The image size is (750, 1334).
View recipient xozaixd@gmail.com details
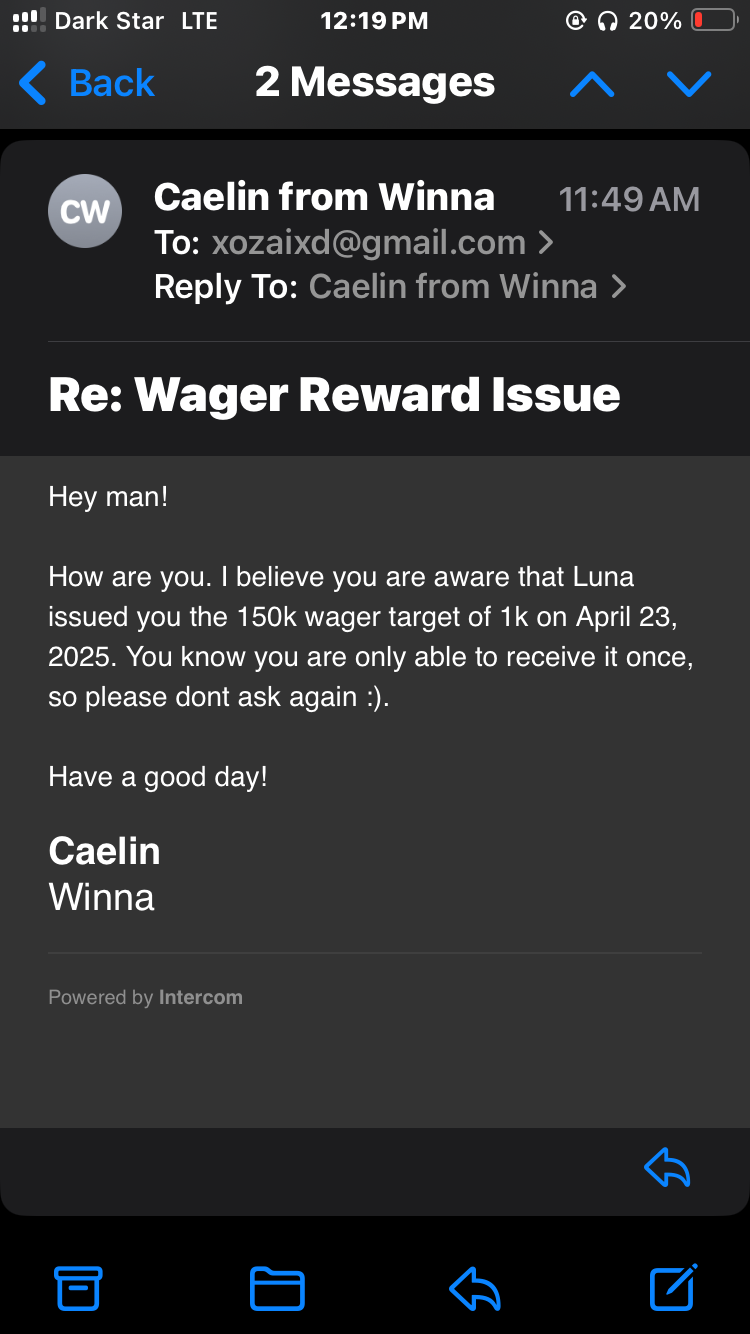point(381,243)
